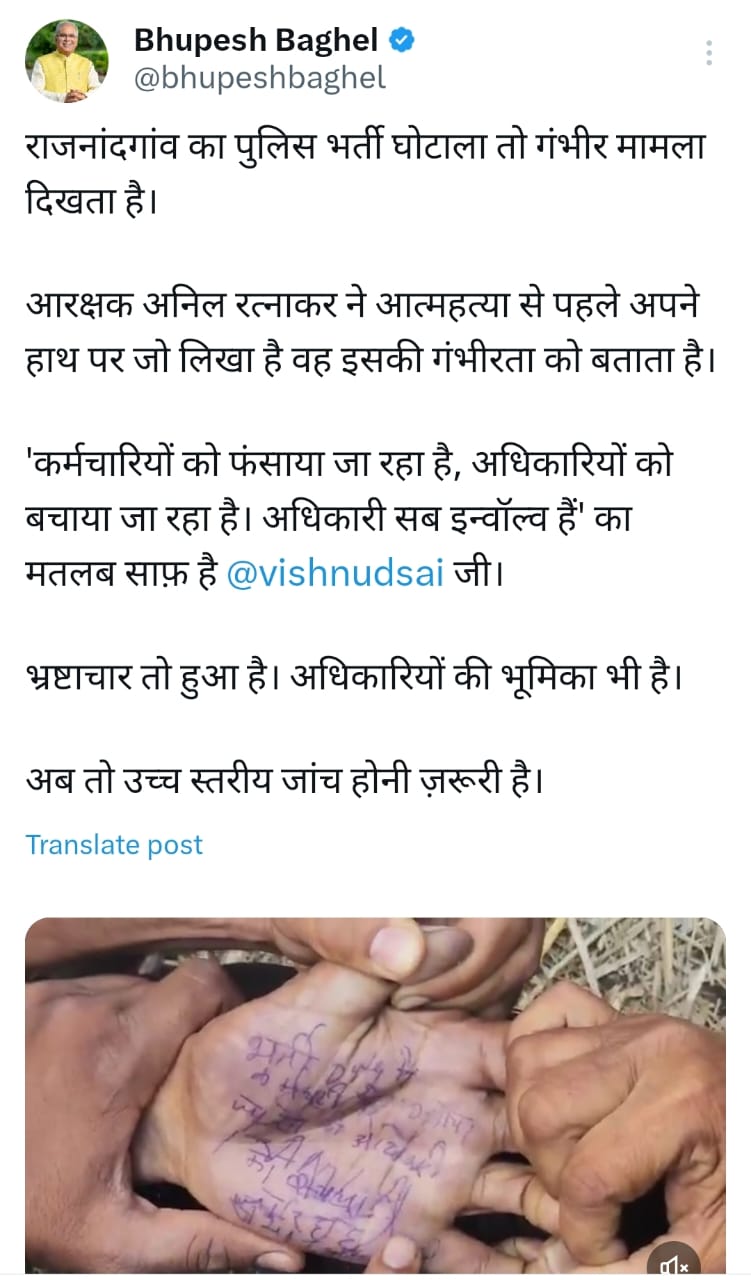Tap Translate post

coord(114,845)
